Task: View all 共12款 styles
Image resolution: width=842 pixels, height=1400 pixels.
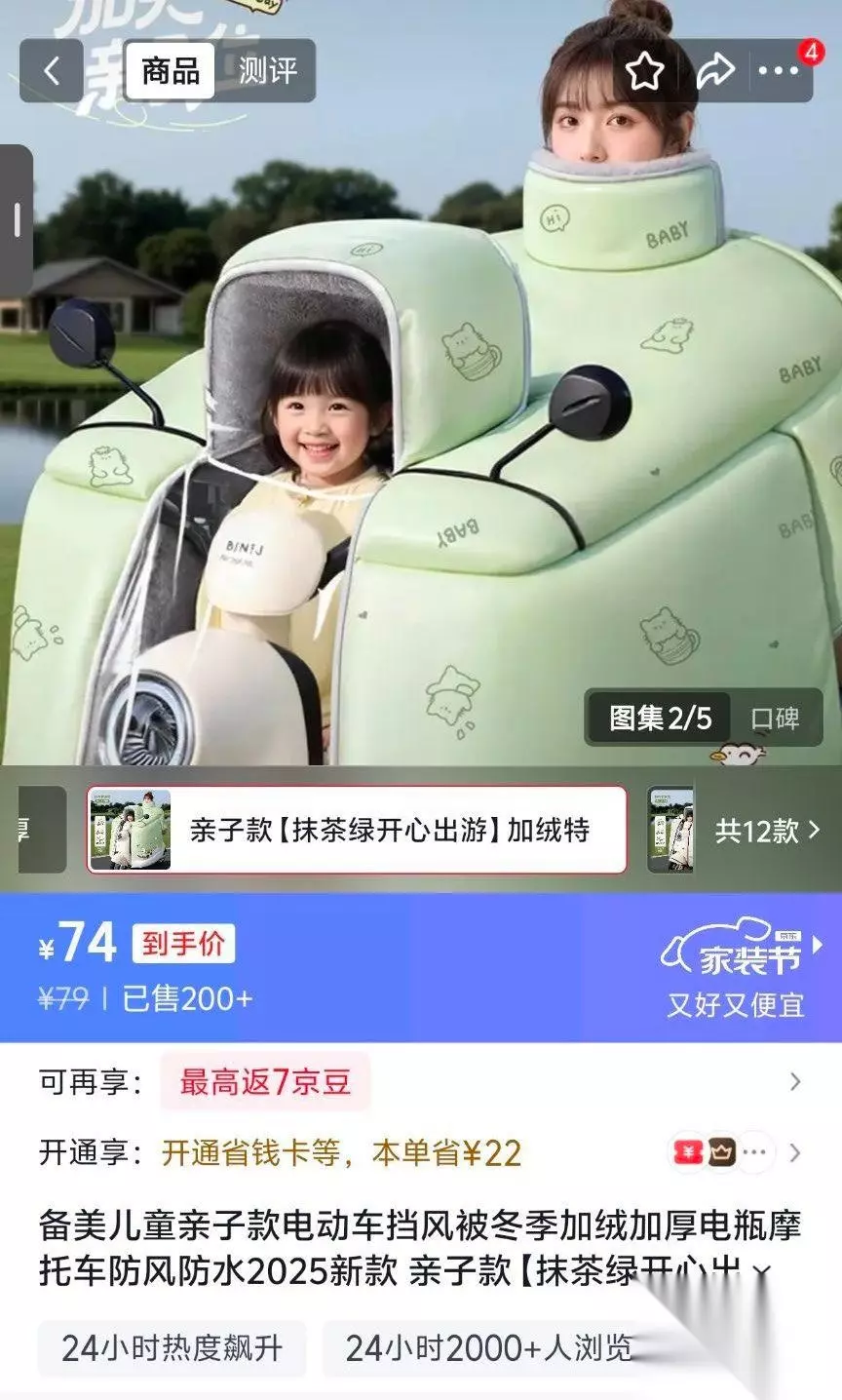Action: click(768, 831)
